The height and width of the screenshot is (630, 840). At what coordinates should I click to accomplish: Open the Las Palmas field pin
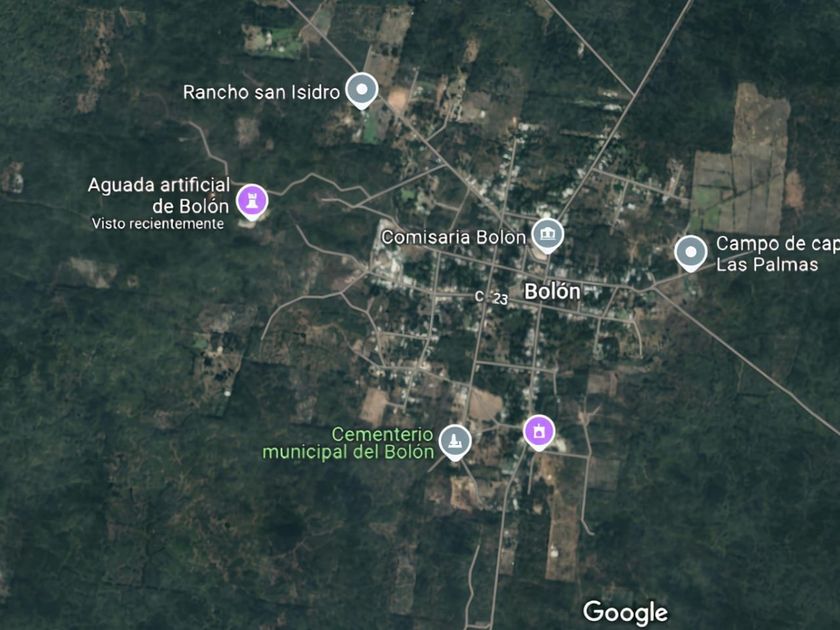pyautogui.click(x=690, y=252)
